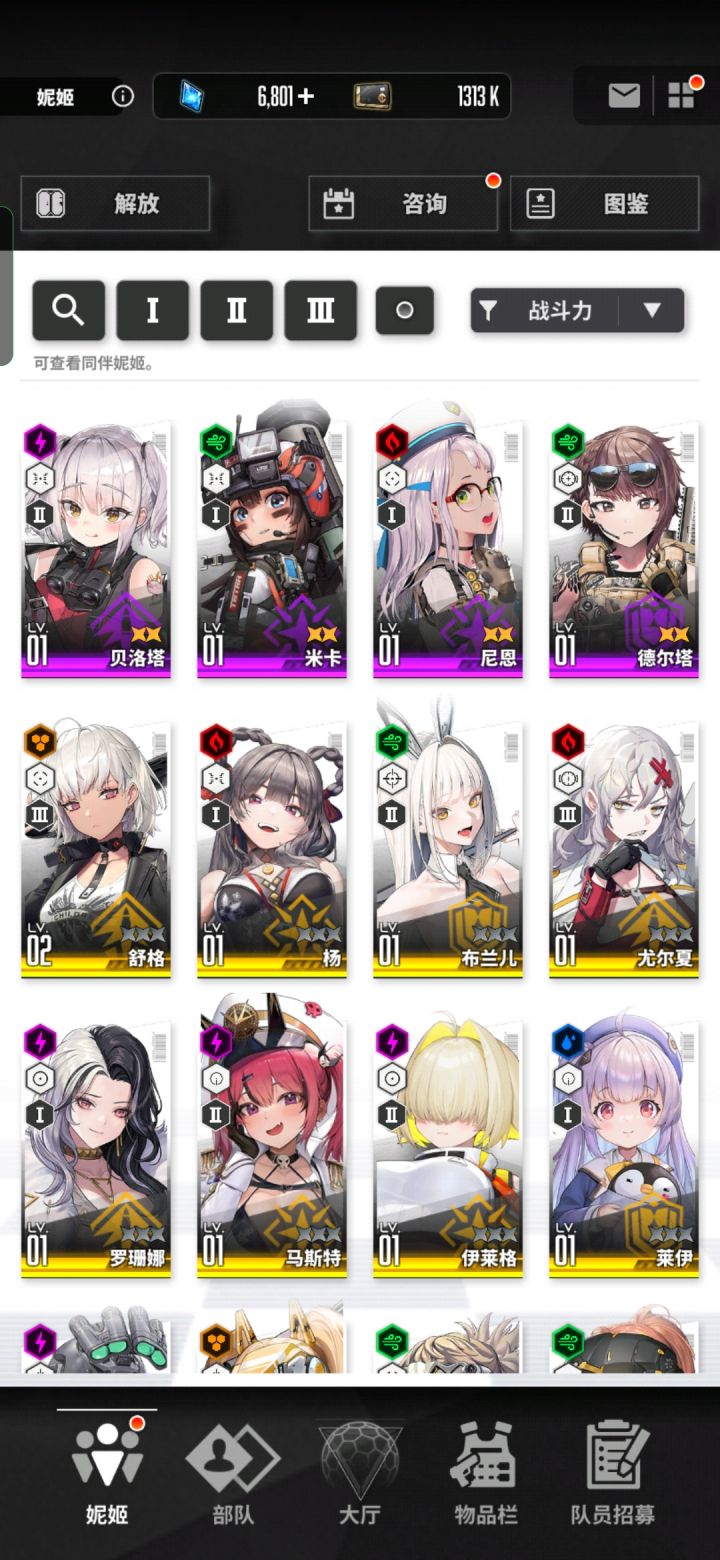Filter by class I
720x1560 pixels.
pos(153,311)
